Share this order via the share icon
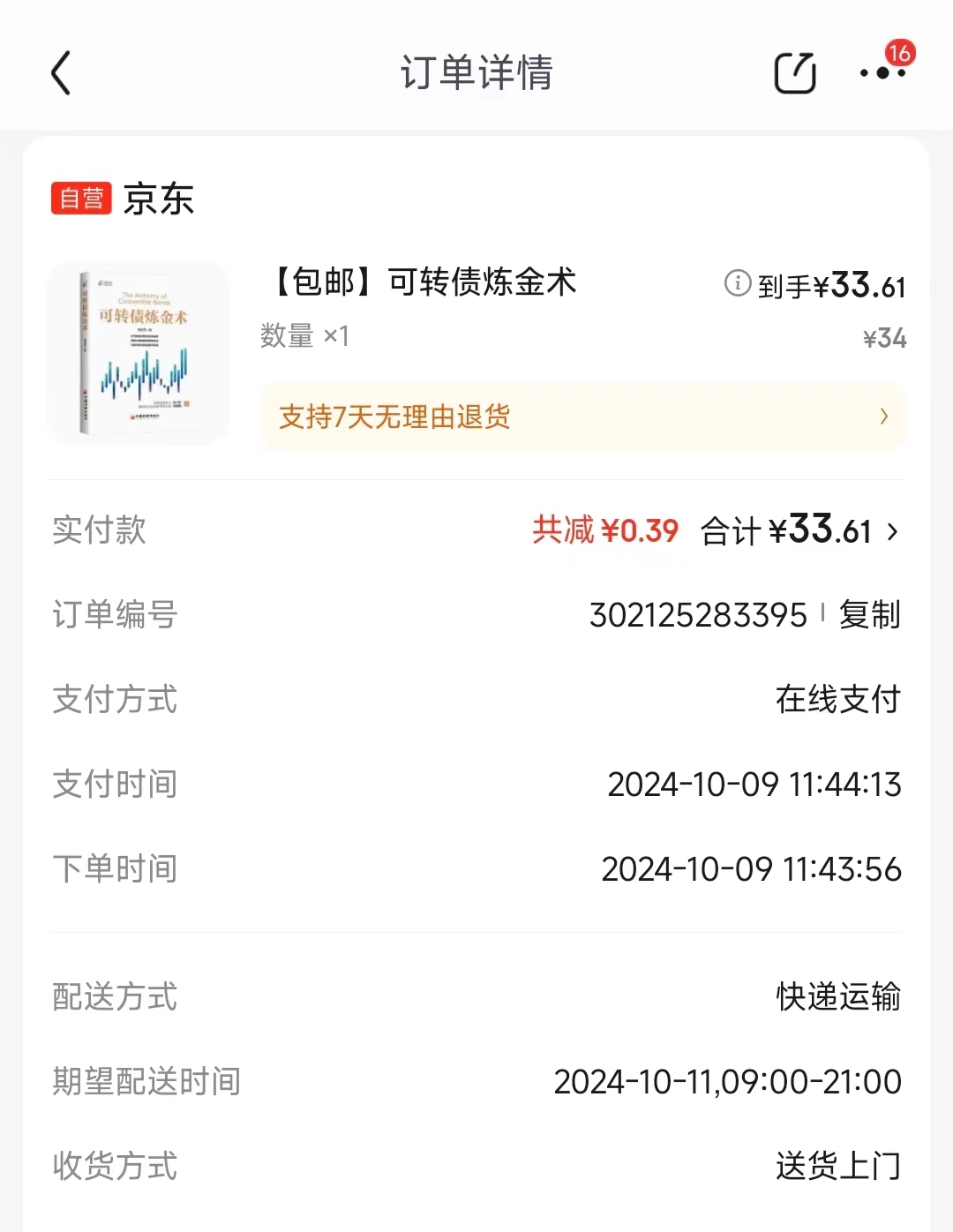Viewport: 953px width, 1232px height. point(794,72)
